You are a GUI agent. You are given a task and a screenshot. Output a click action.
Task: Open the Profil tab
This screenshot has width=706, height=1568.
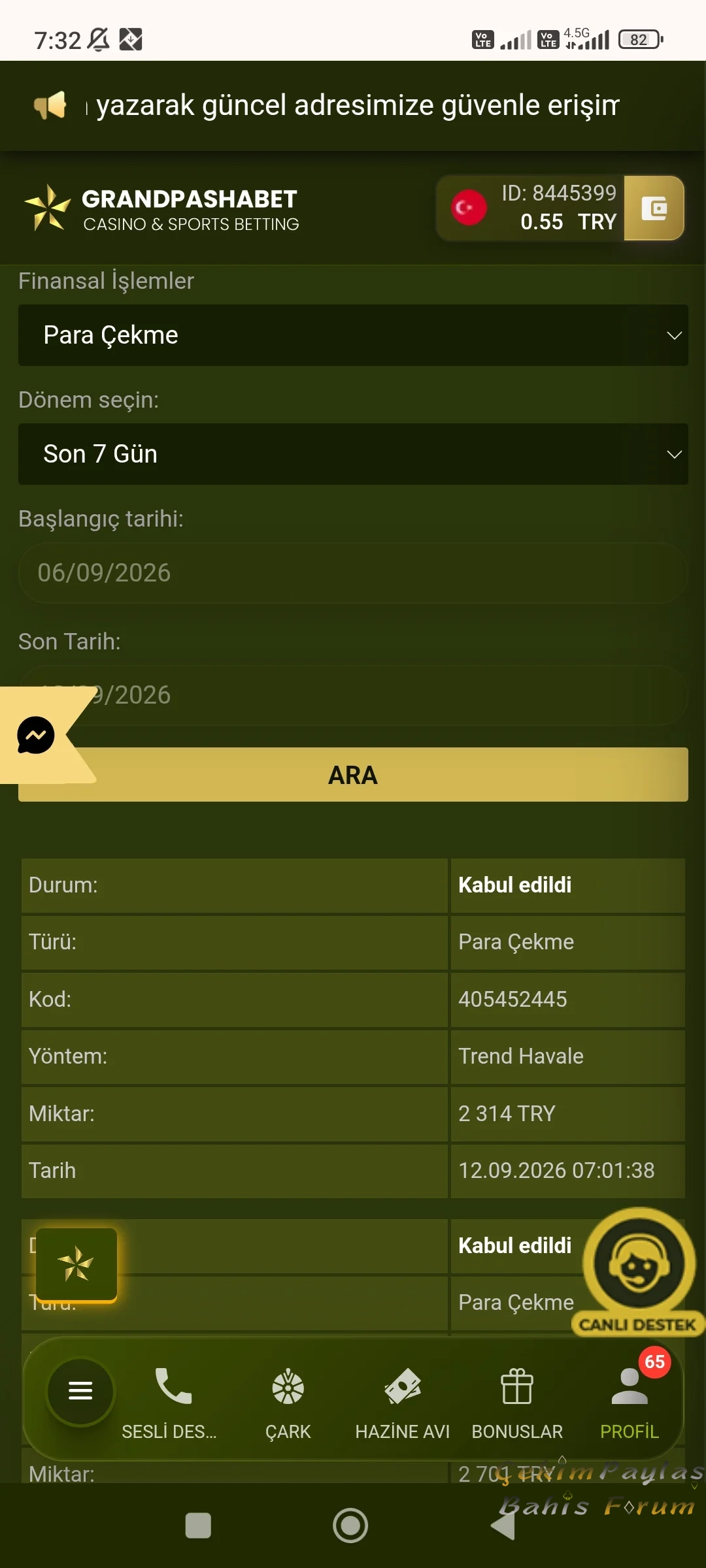(x=630, y=1403)
